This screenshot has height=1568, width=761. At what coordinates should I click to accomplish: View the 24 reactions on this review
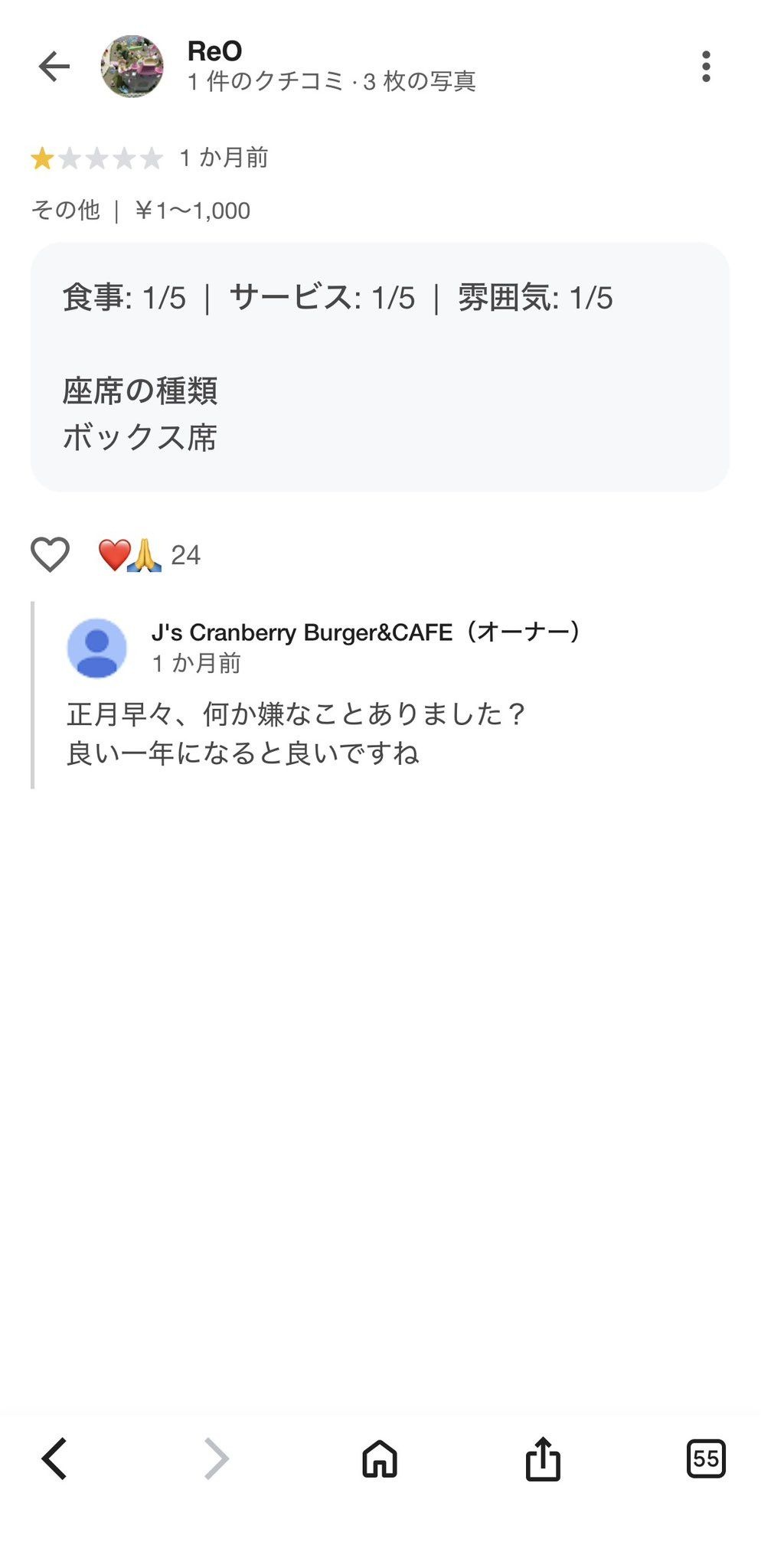pos(150,555)
